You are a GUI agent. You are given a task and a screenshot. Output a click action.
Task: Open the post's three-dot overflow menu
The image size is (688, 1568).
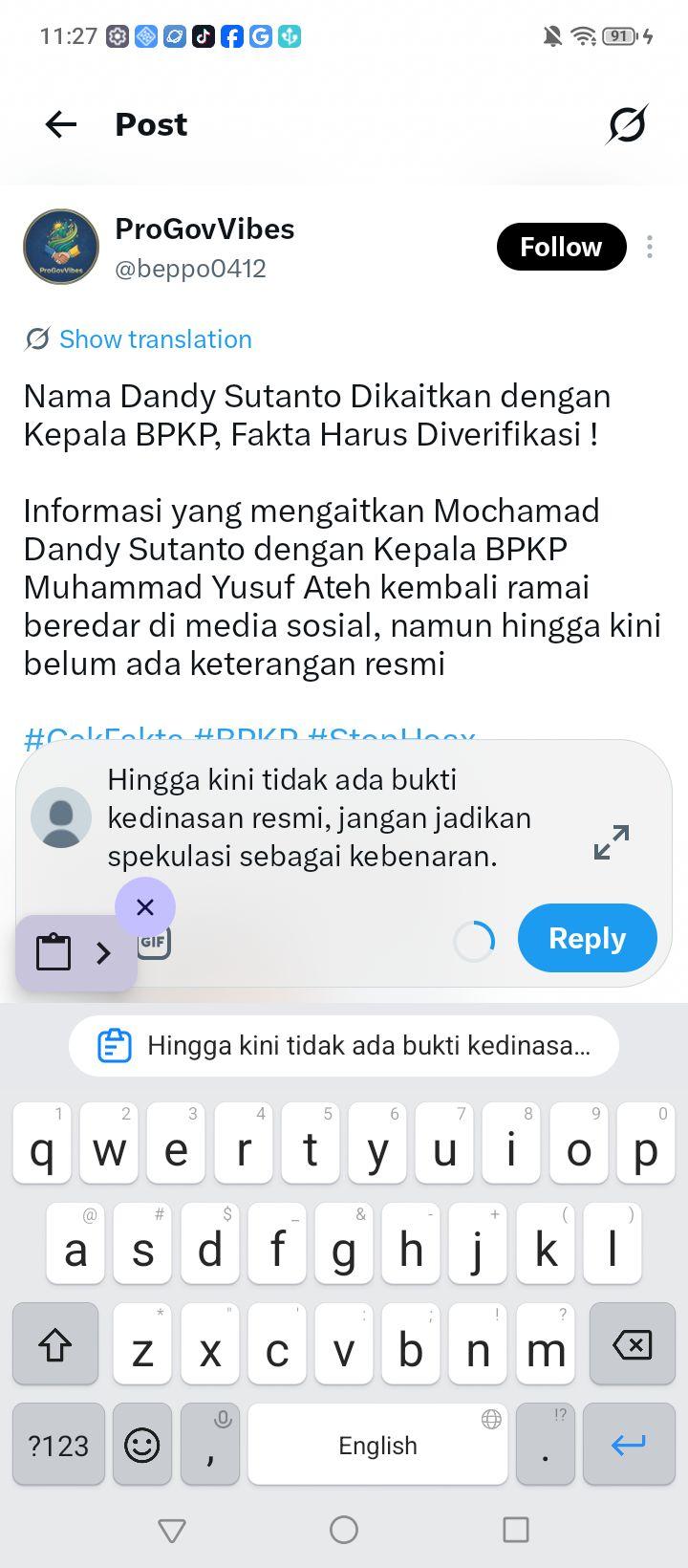click(650, 247)
